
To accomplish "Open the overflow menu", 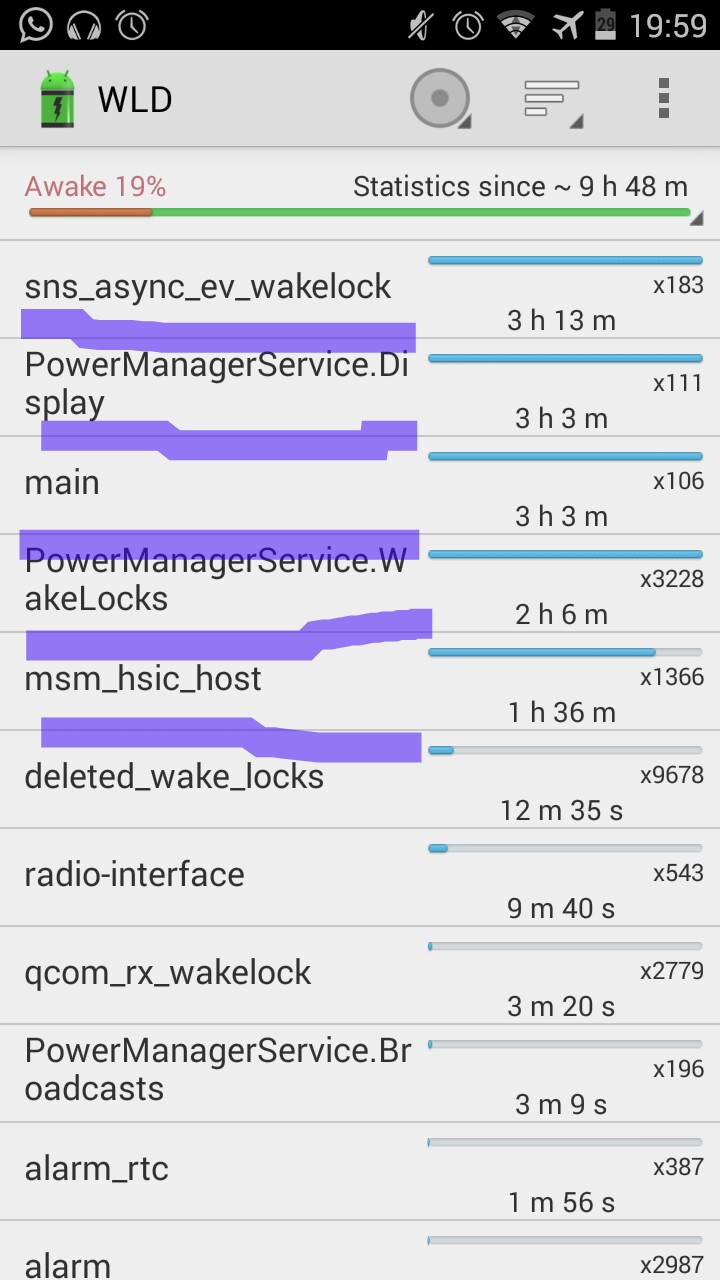I will [663, 98].
